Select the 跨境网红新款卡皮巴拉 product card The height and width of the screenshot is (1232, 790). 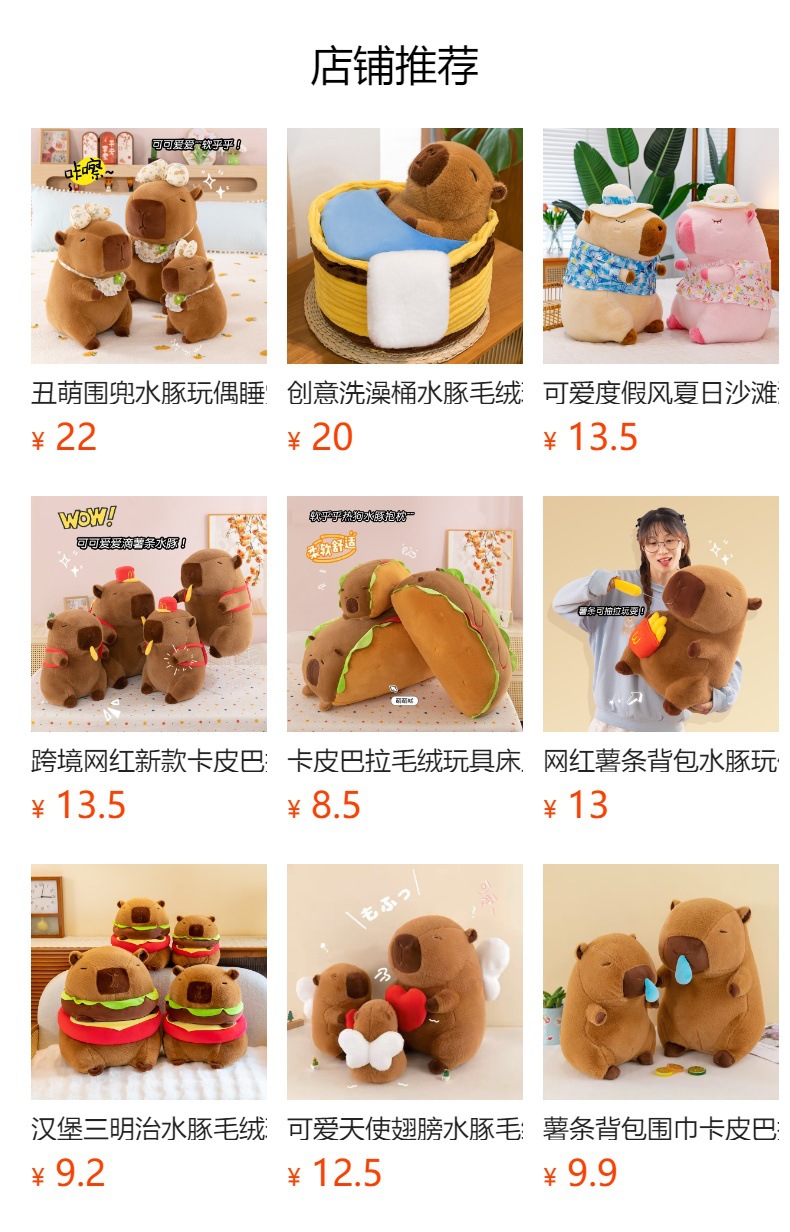148,614
